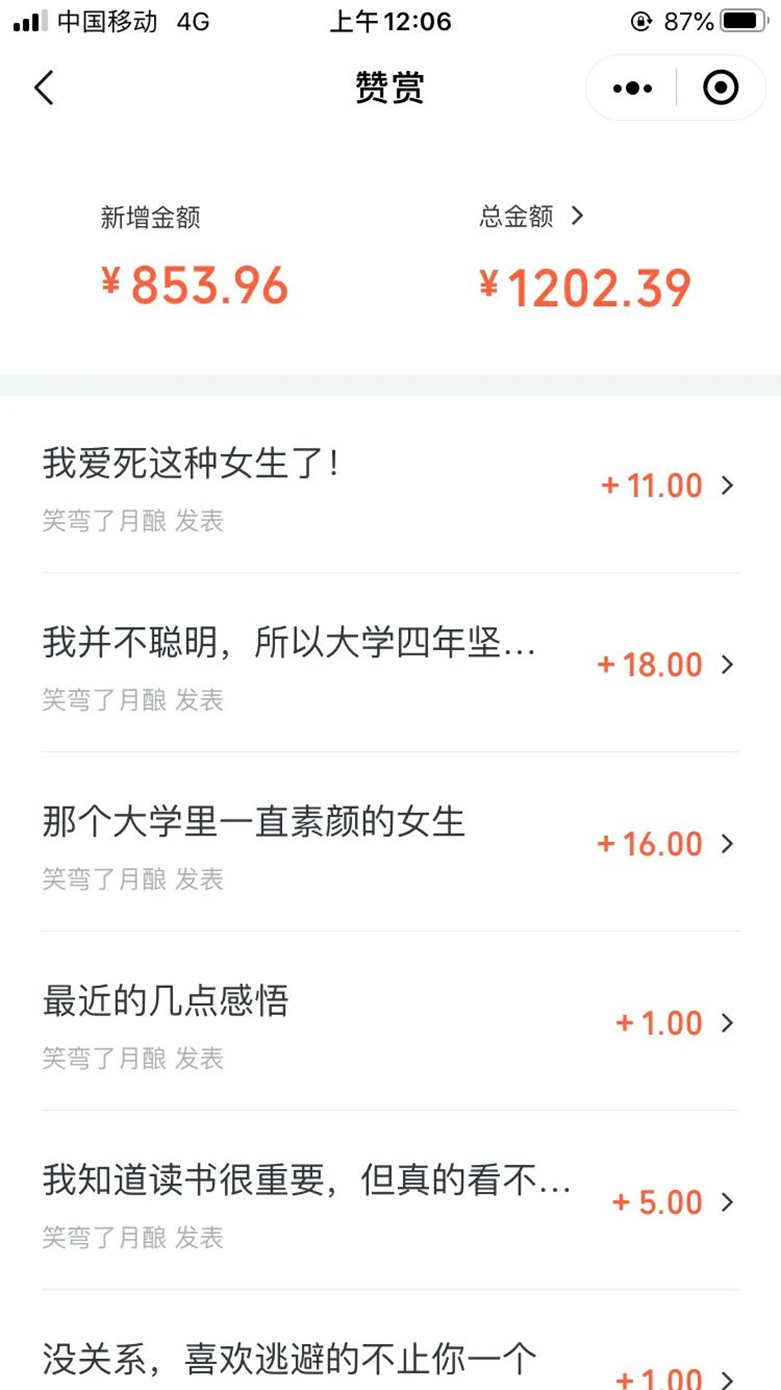781x1390 pixels.
Task: Tap new amount ¥853.96
Action: point(197,286)
